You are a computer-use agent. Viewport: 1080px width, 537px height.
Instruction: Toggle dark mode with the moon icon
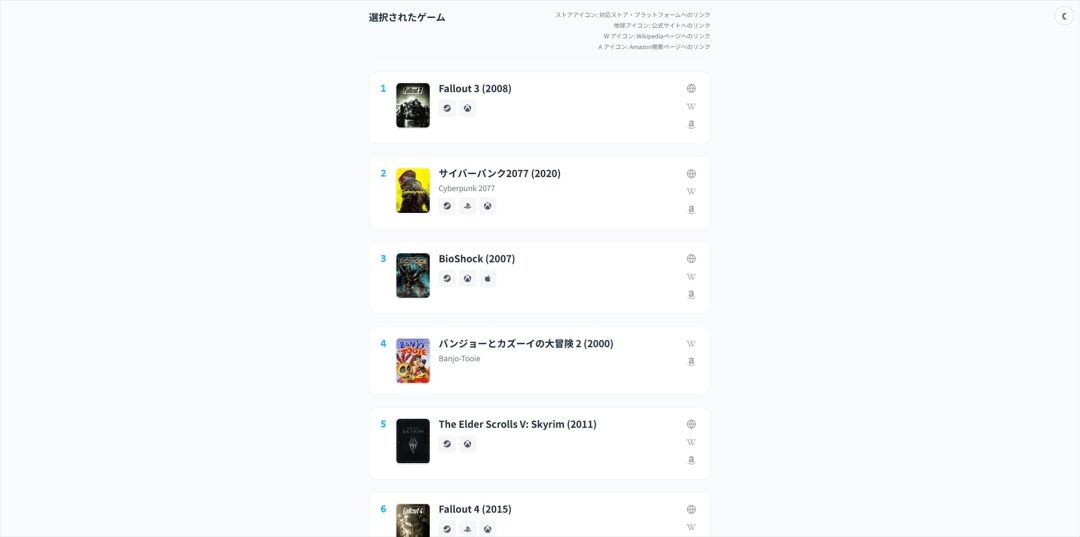pyautogui.click(x=1064, y=16)
